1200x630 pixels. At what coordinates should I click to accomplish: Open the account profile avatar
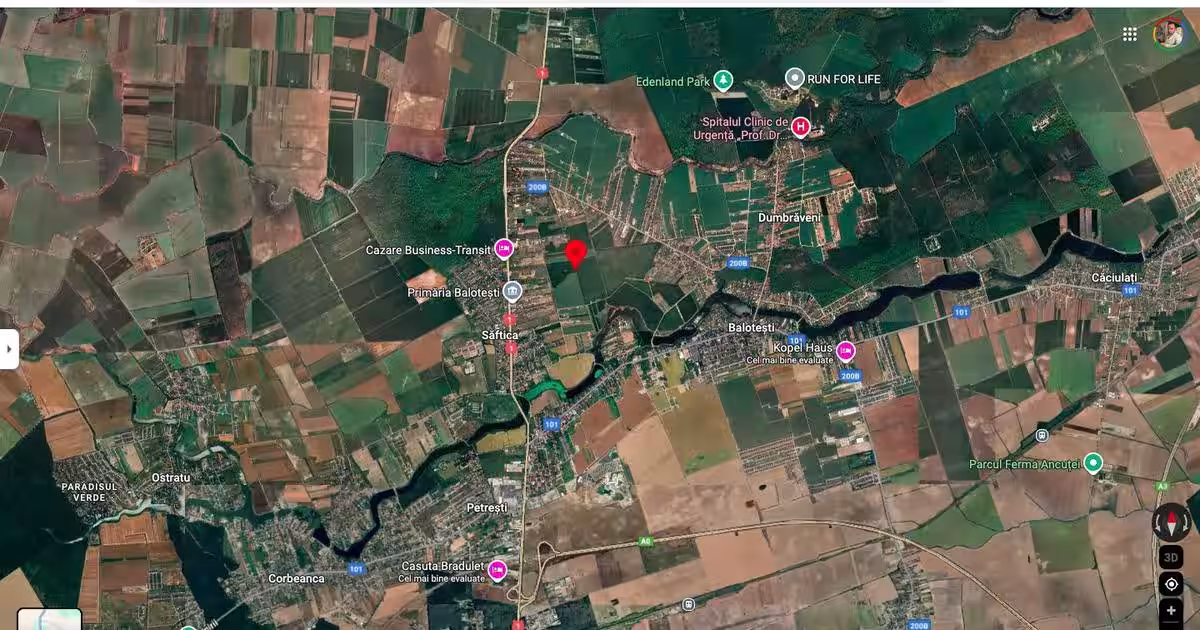click(x=1168, y=33)
